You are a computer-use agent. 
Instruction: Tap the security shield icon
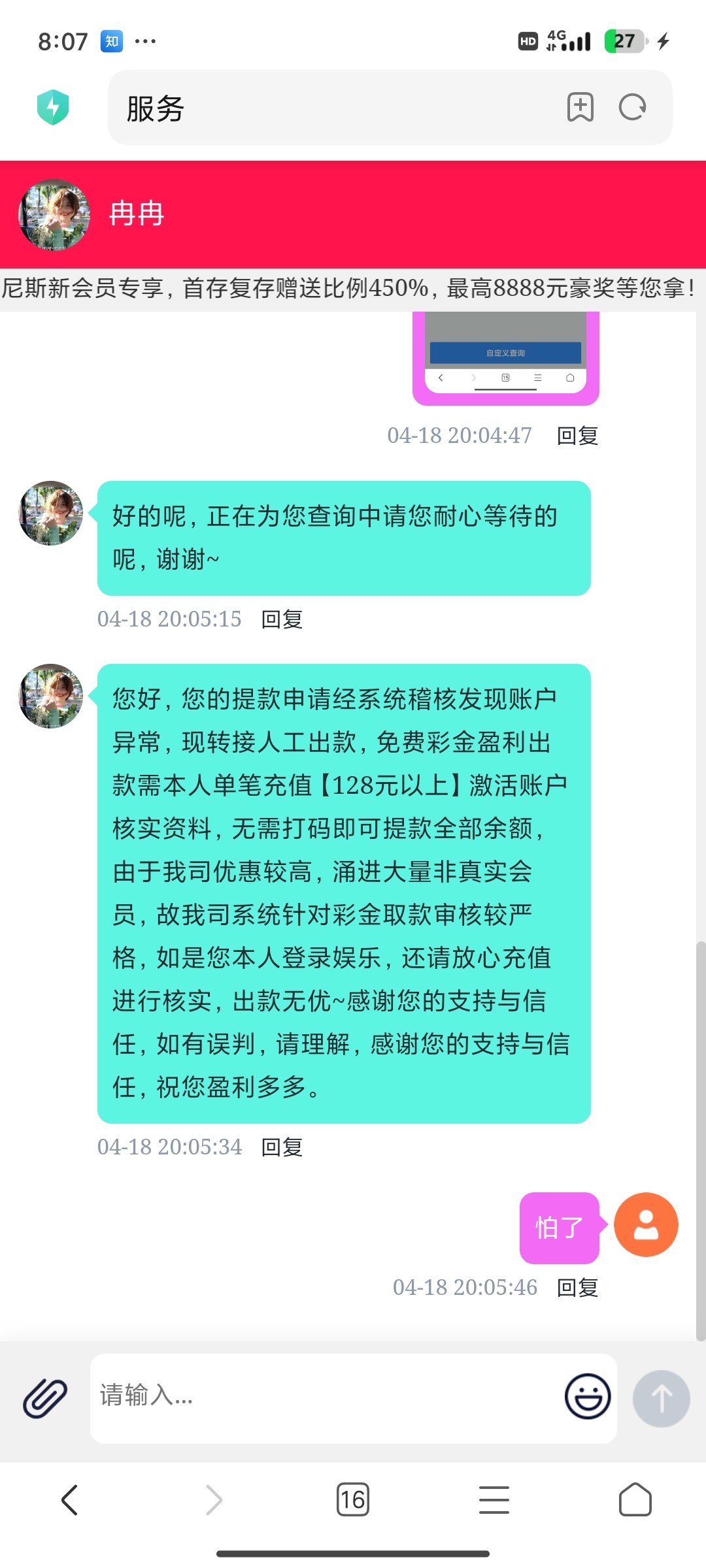tap(53, 107)
